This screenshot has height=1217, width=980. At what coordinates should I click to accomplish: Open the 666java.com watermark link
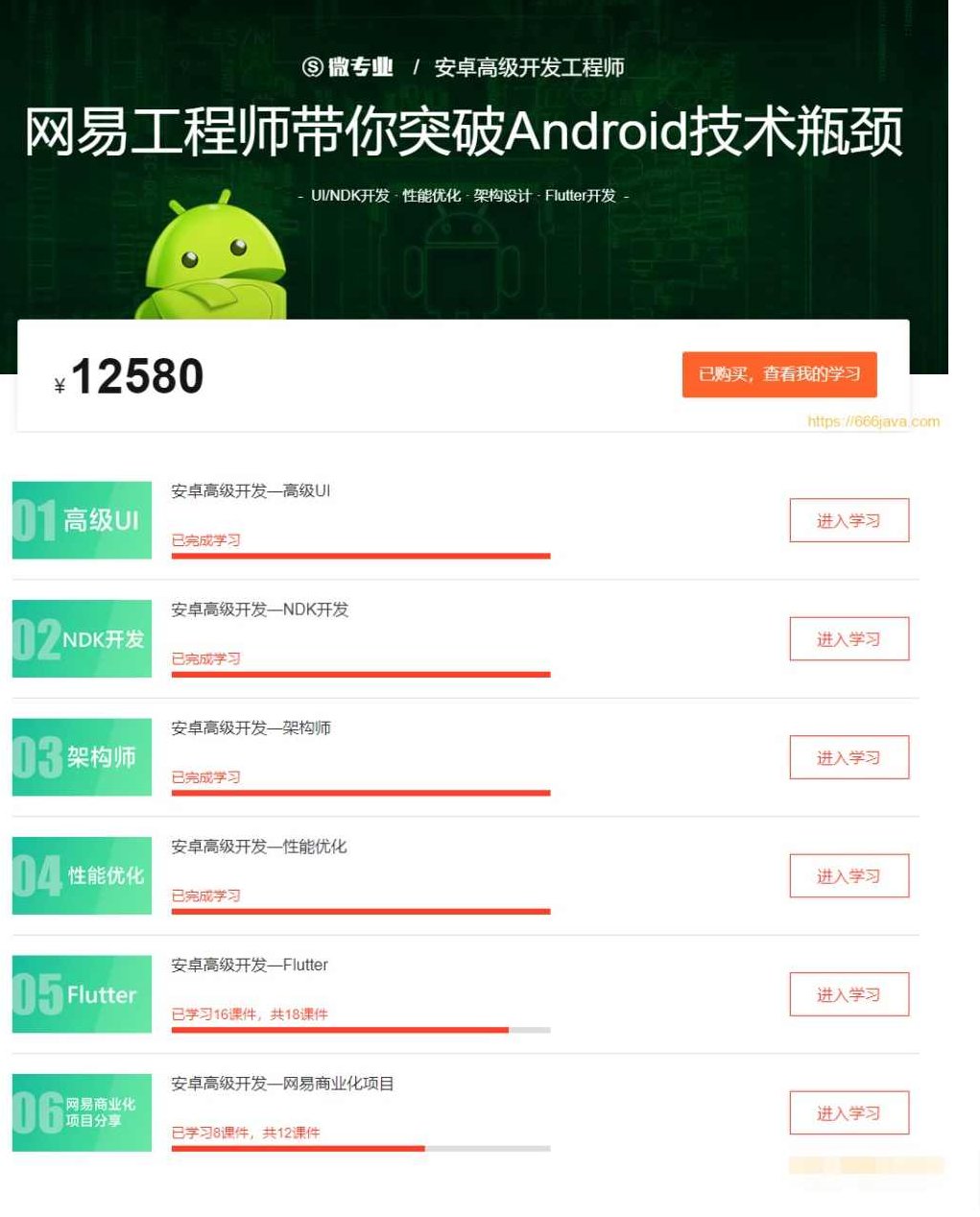coord(874,420)
